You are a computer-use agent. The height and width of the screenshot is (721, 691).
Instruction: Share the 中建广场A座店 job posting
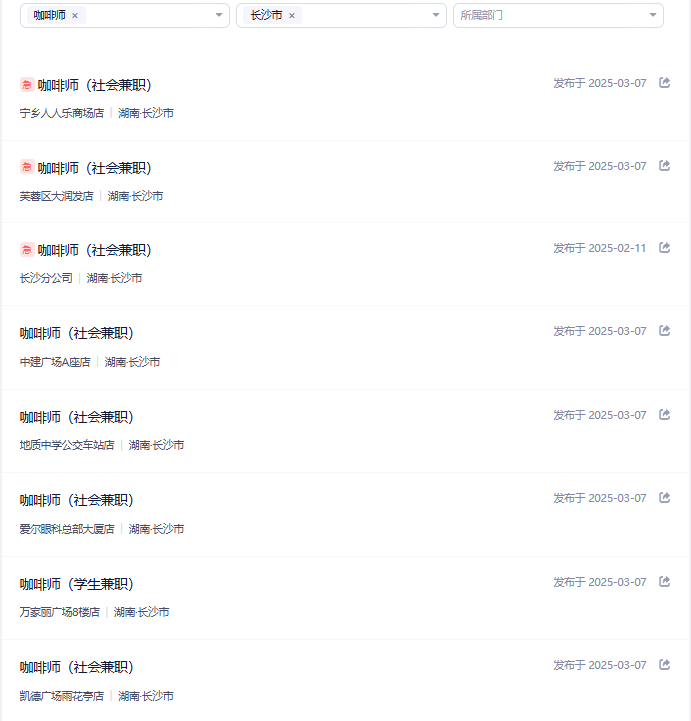(665, 331)
